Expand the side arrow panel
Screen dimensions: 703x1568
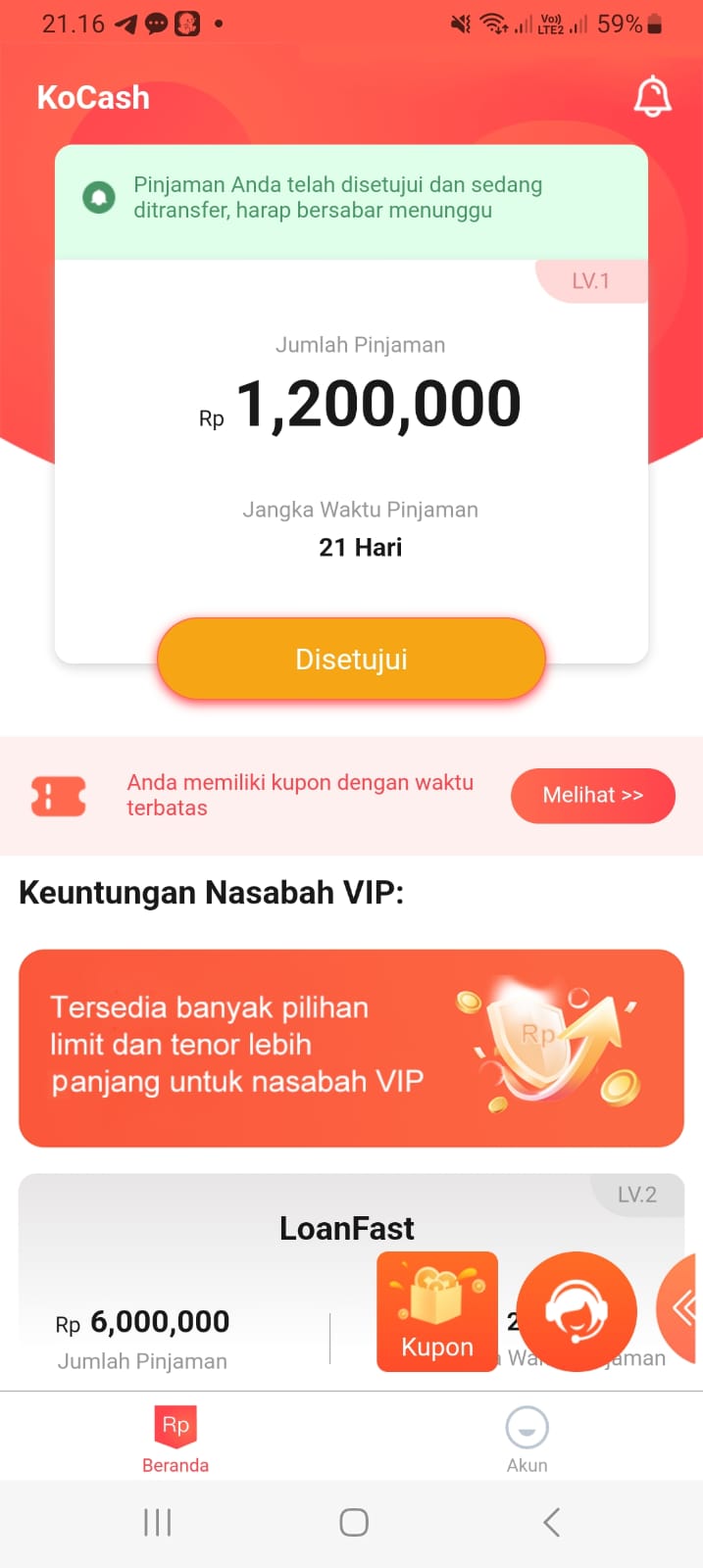[682, 1307]
